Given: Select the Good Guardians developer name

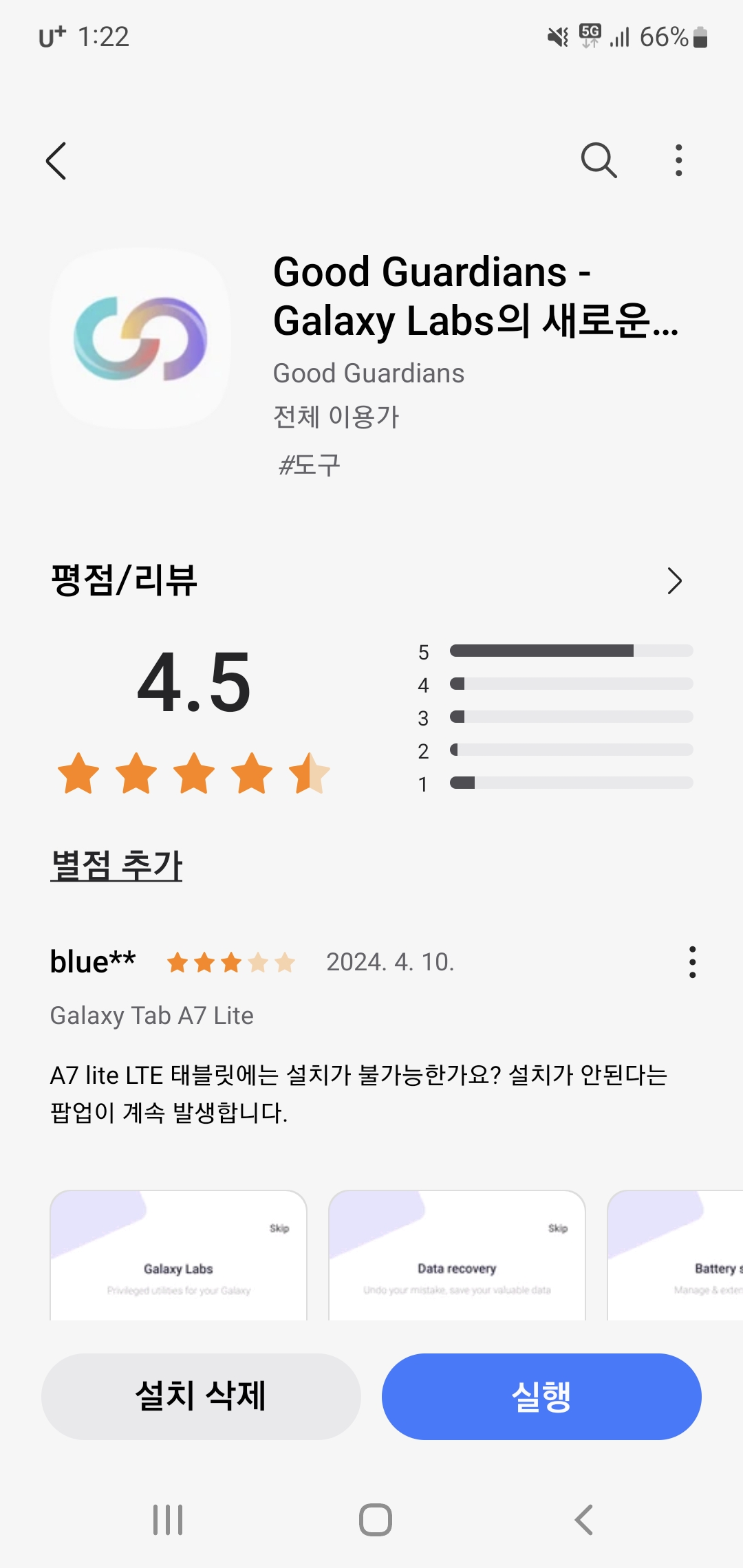Looking at the screenshot, I should click(369, 373).
